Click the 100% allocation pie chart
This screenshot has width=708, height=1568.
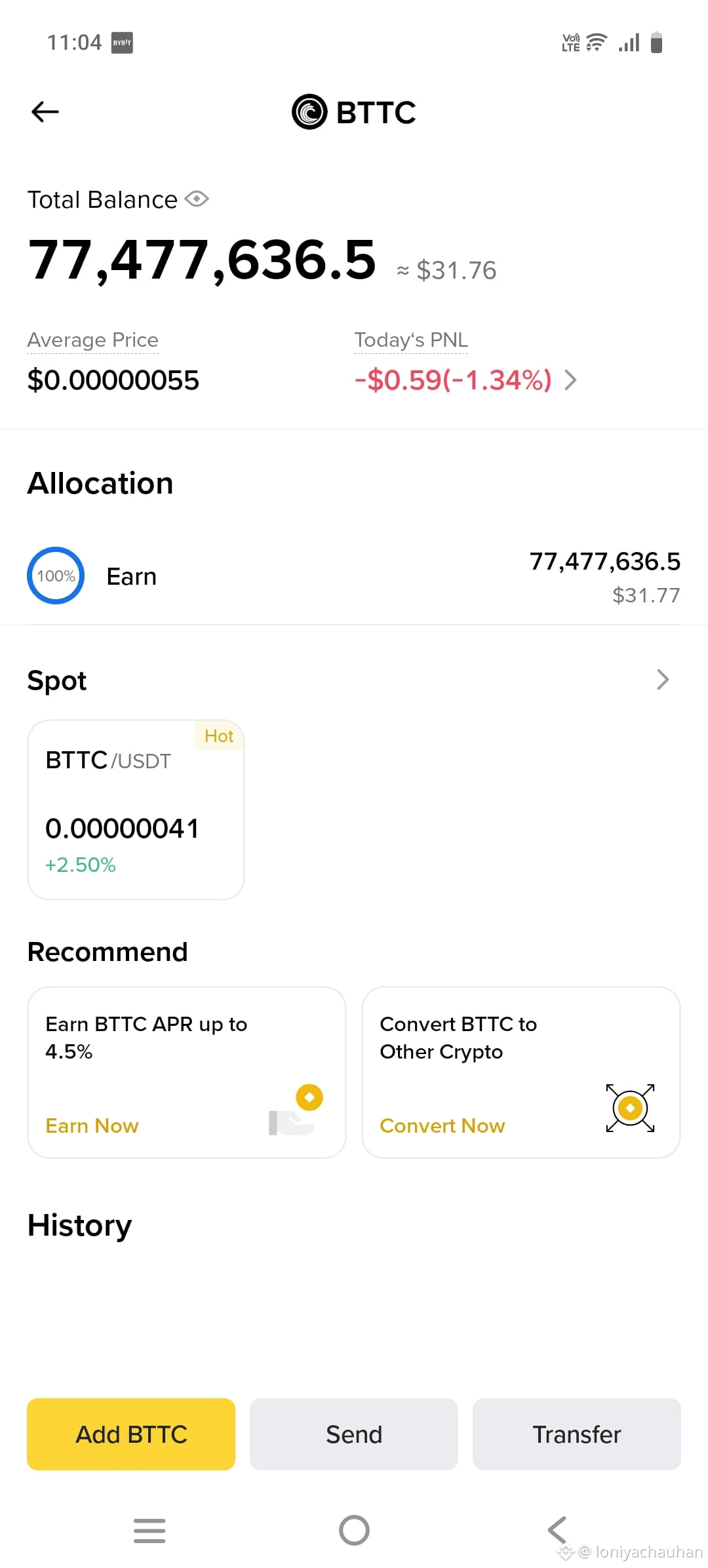55,575
